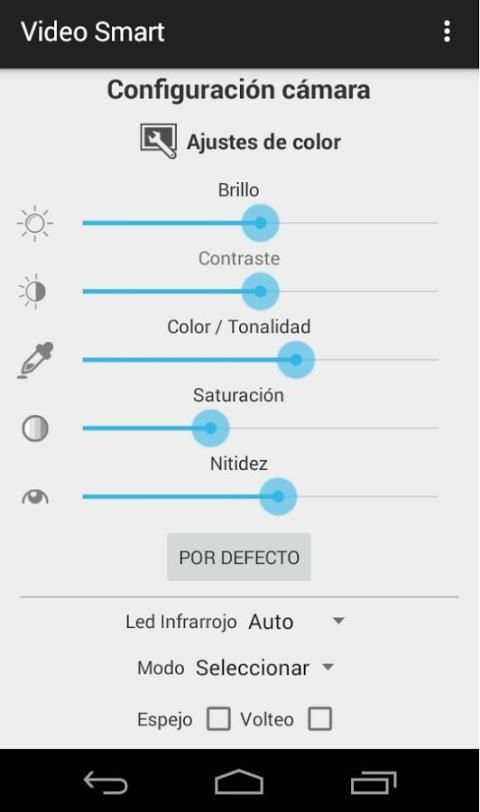
Task: Reset settings with POR DEFECTO button
Action: (239, 557)
